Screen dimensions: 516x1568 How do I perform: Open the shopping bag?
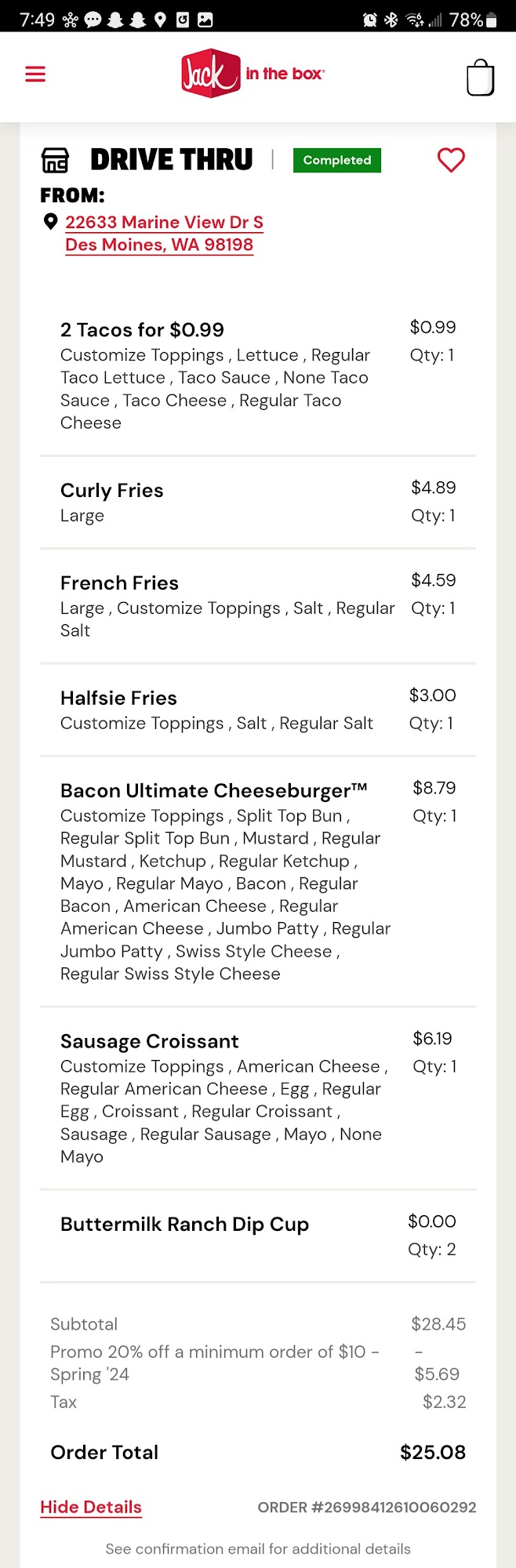(480, 78)
